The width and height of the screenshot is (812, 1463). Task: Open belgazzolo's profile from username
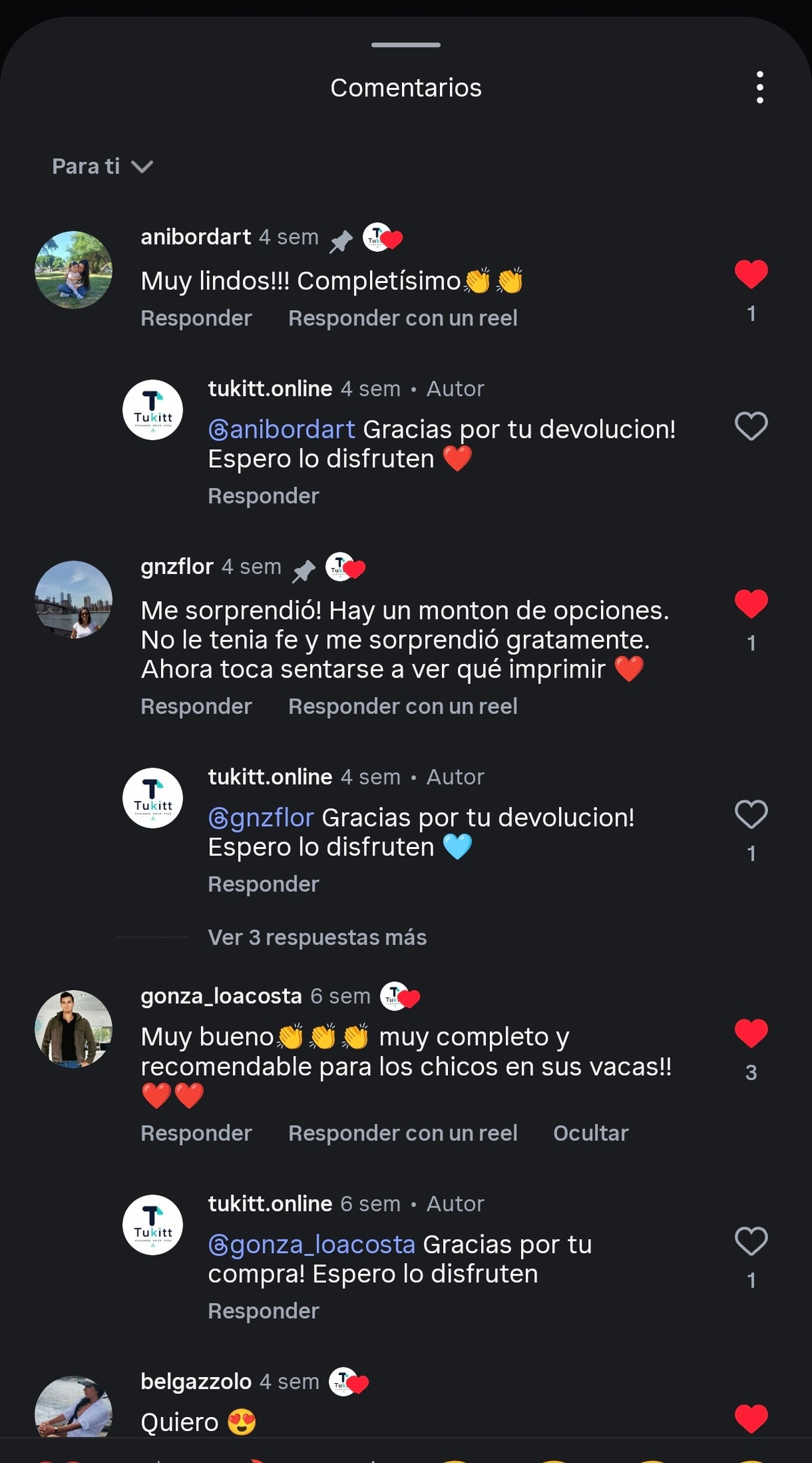click(196, 1381)
